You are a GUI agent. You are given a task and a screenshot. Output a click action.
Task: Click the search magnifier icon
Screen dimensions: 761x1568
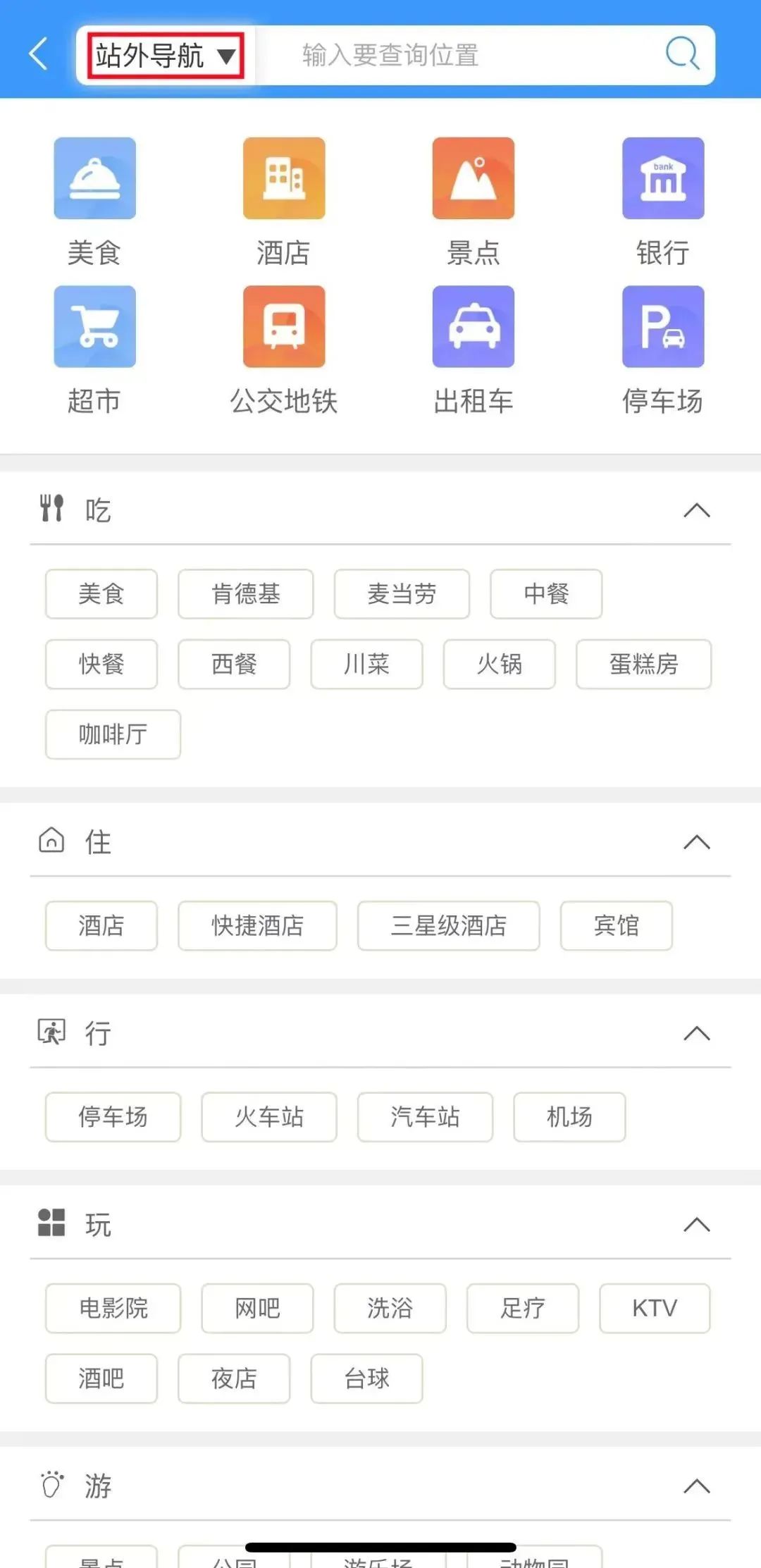coord(680,54)
